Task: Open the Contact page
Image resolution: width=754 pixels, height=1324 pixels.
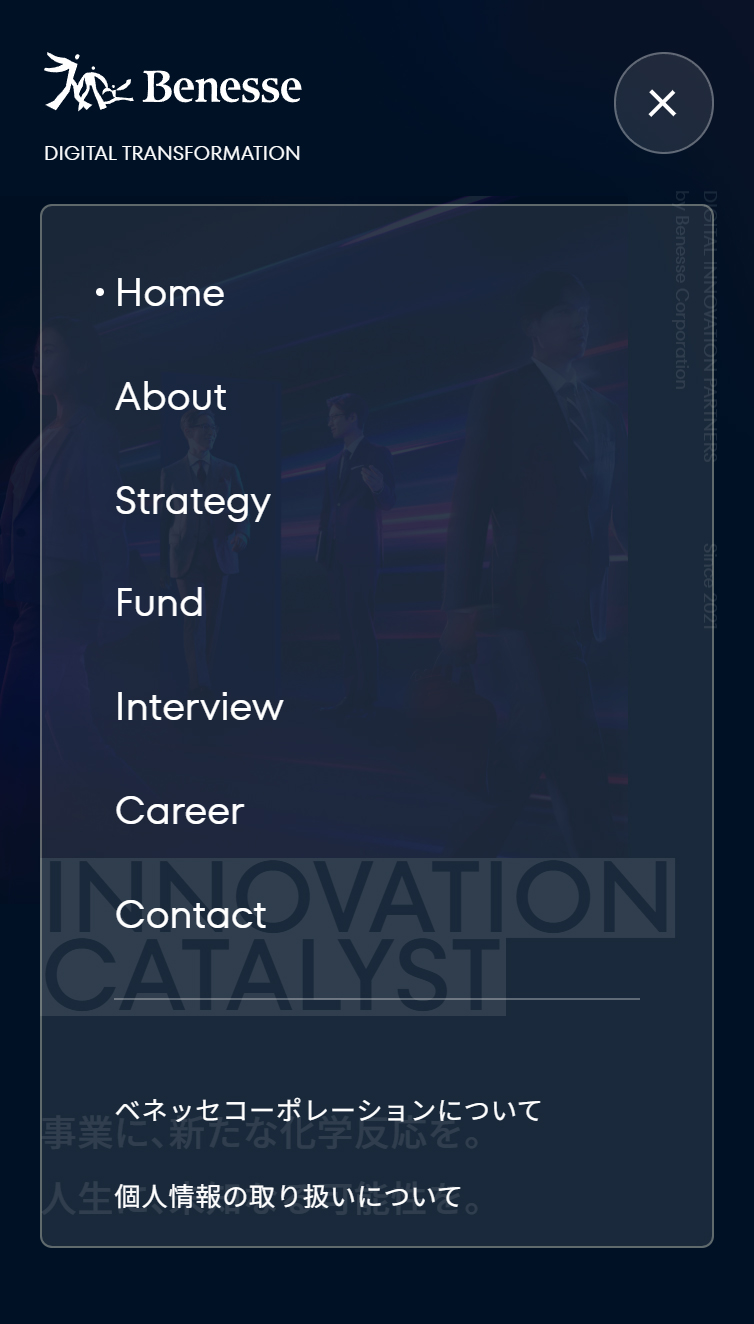Action: (x=190, y=915)
